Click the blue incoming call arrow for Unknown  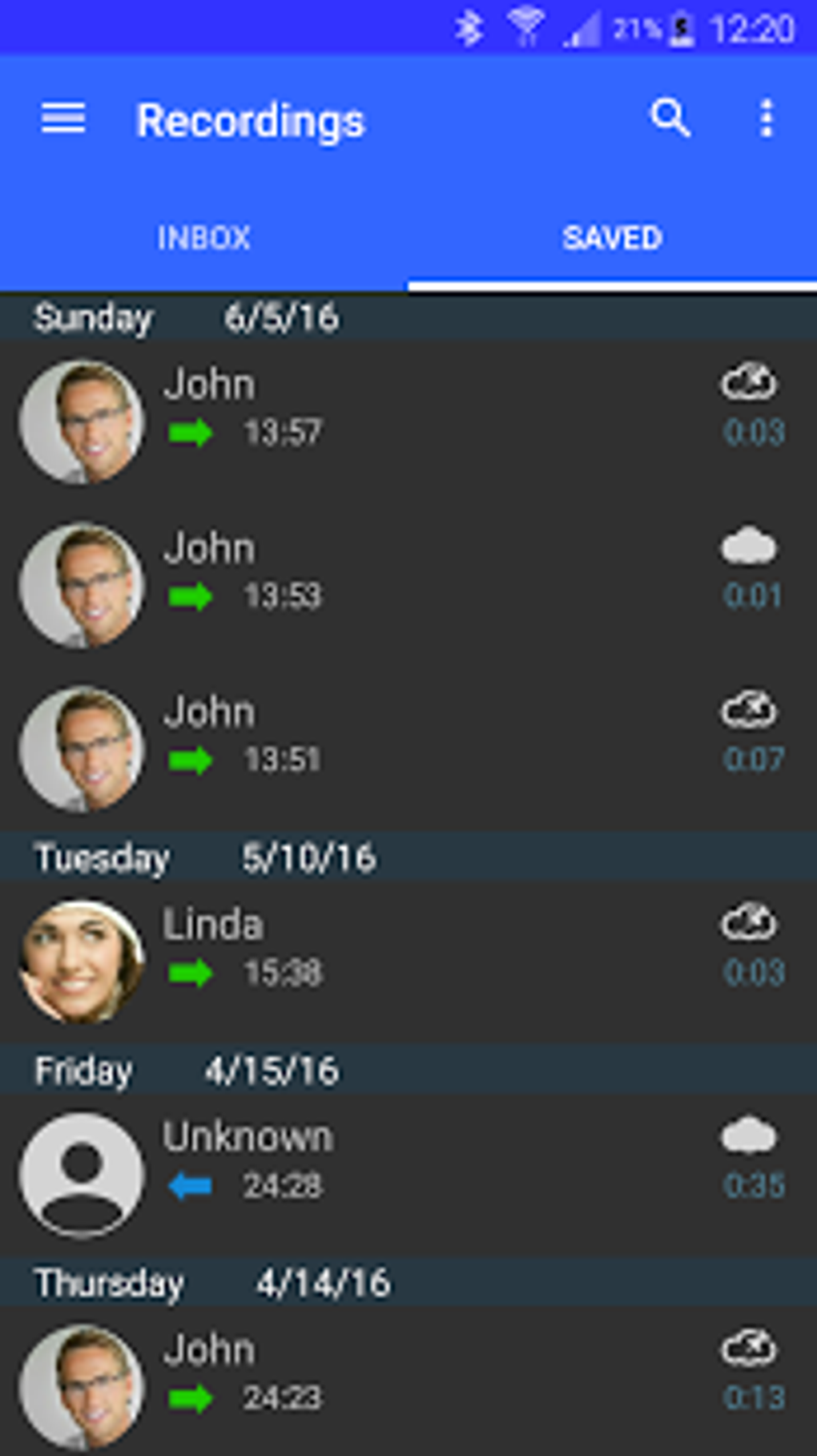click(191, 1186)
